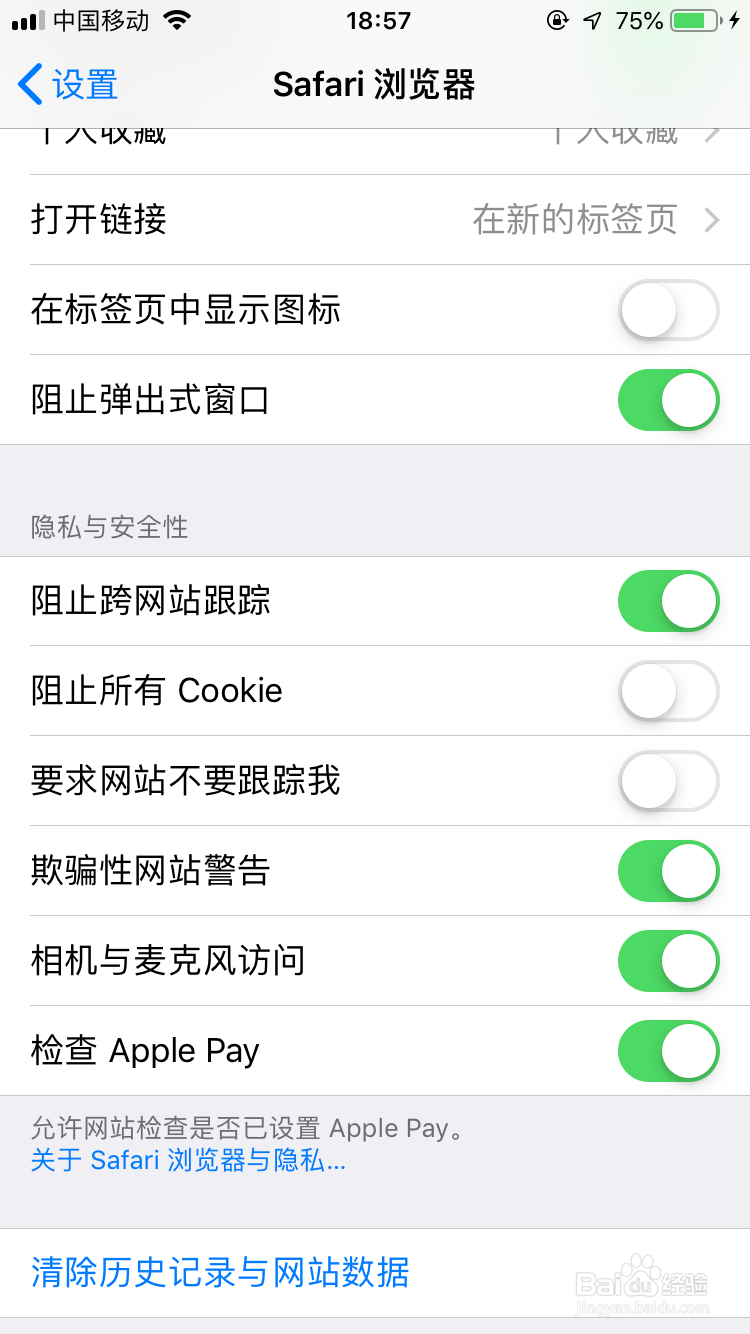Enable 在标签页中显示图标
Viewport: 750px width, 1334px height.
point(668,310)
